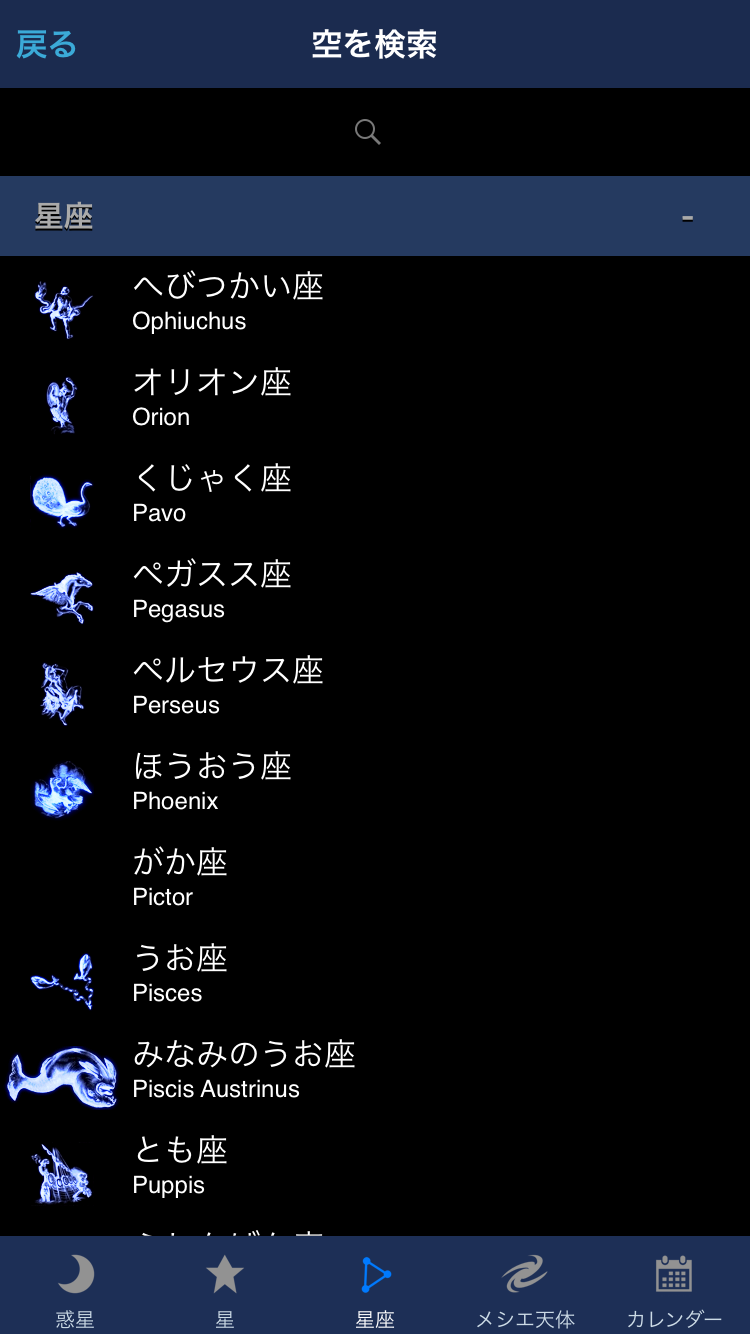The width and height of the screenshot is (750, 1334).
Task: View Piscis Austrinus
Action: 375,1072
